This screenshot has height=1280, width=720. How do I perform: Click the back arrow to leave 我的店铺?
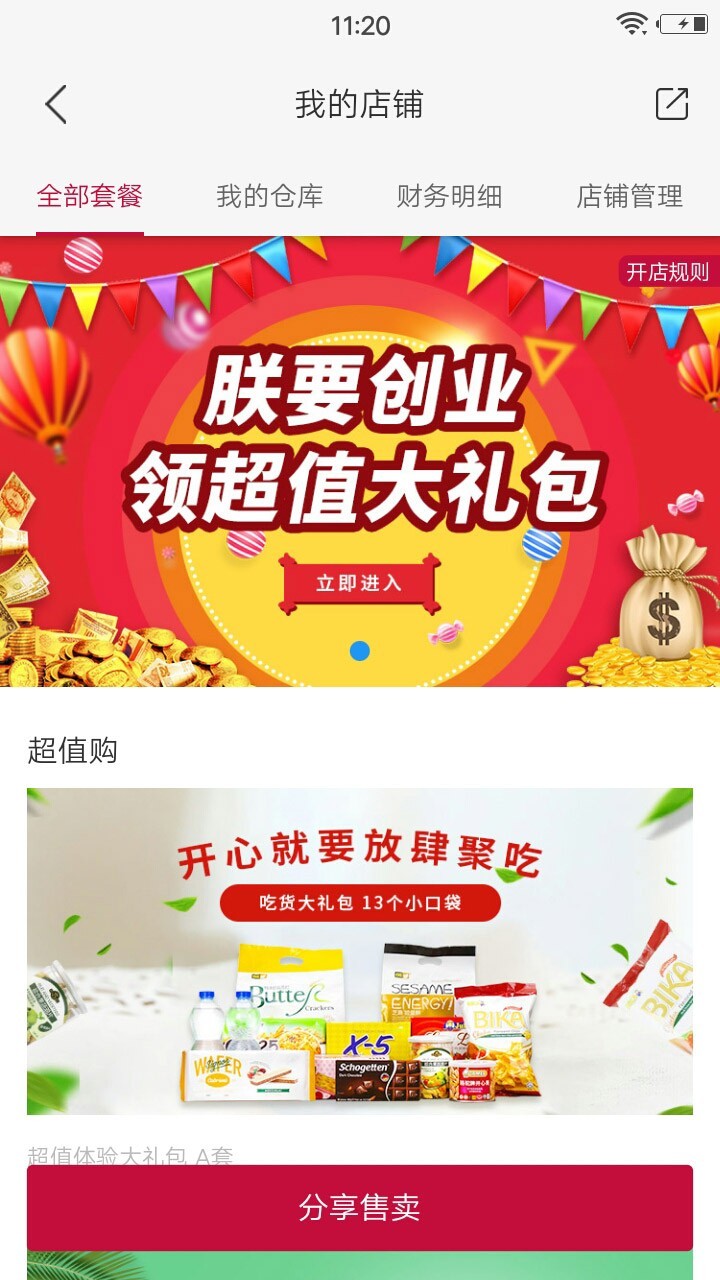click(55, 101)
